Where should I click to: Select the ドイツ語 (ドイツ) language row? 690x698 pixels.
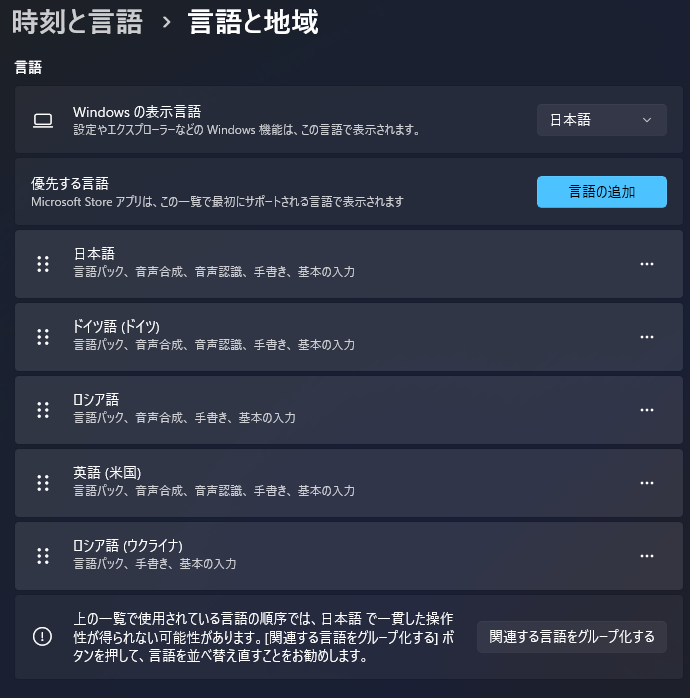coord(300,337)
